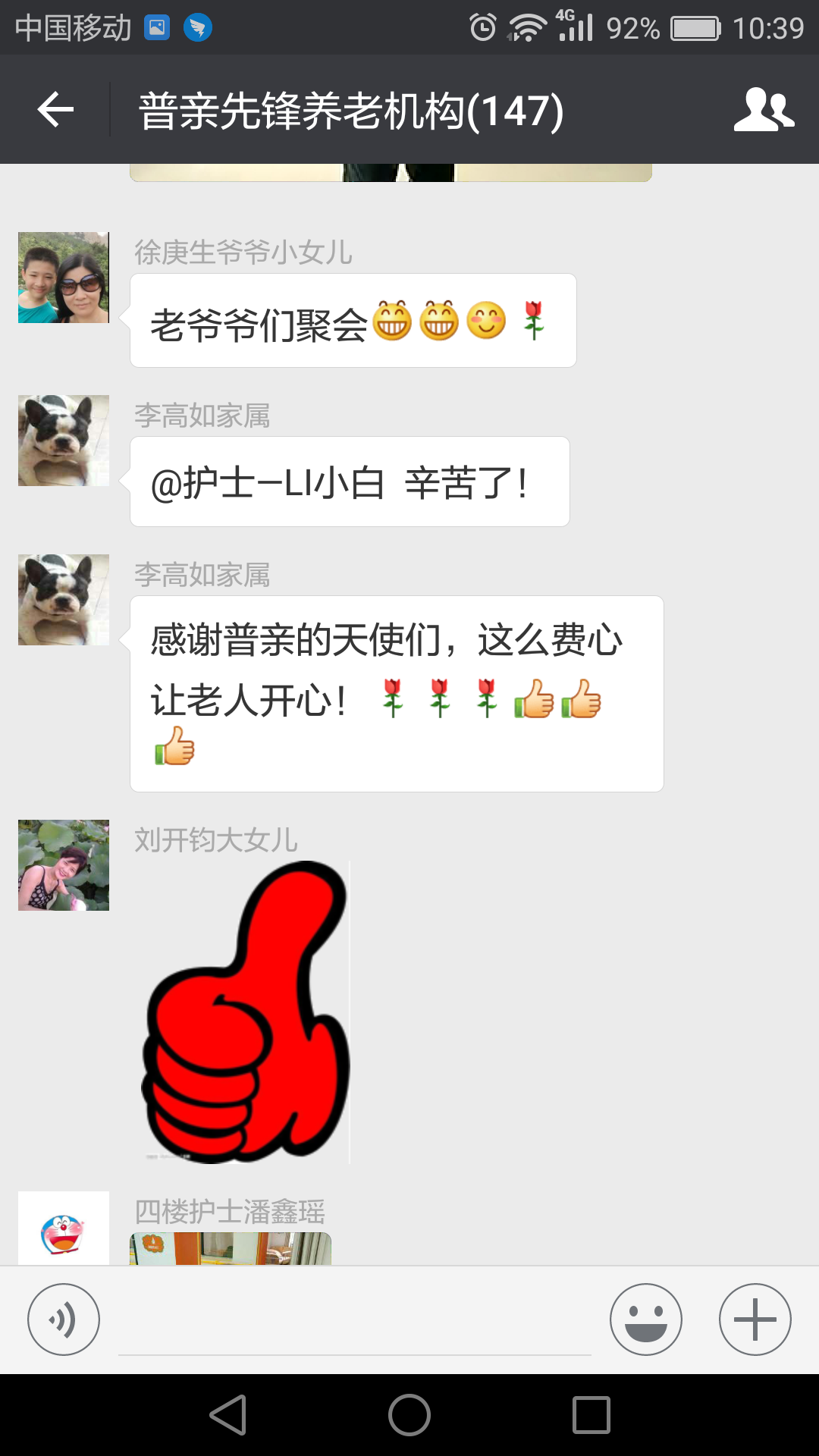The height and width of the screenshot is (1456, 819).
Task: Tap the system home button
Action: [409, 1415]
